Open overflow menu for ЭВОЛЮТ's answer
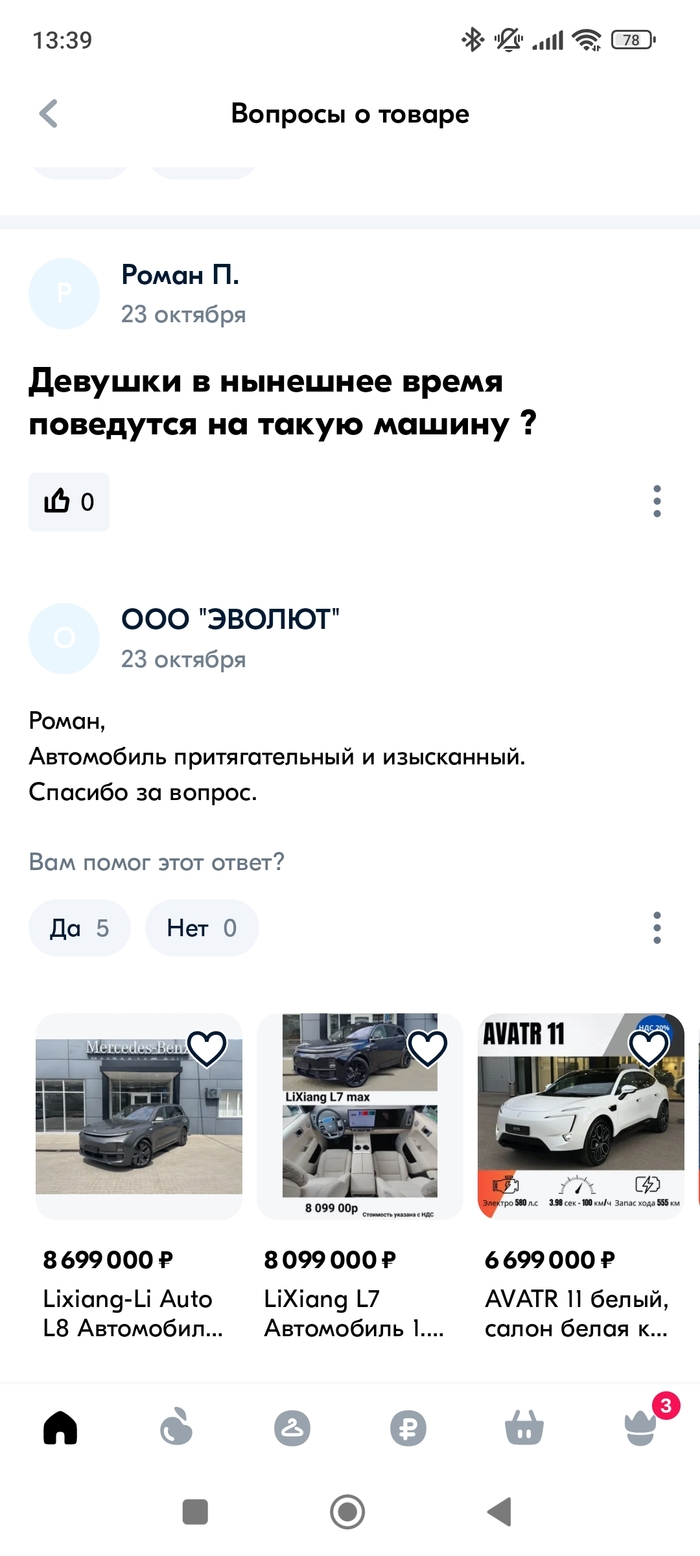 coord(656,928)
